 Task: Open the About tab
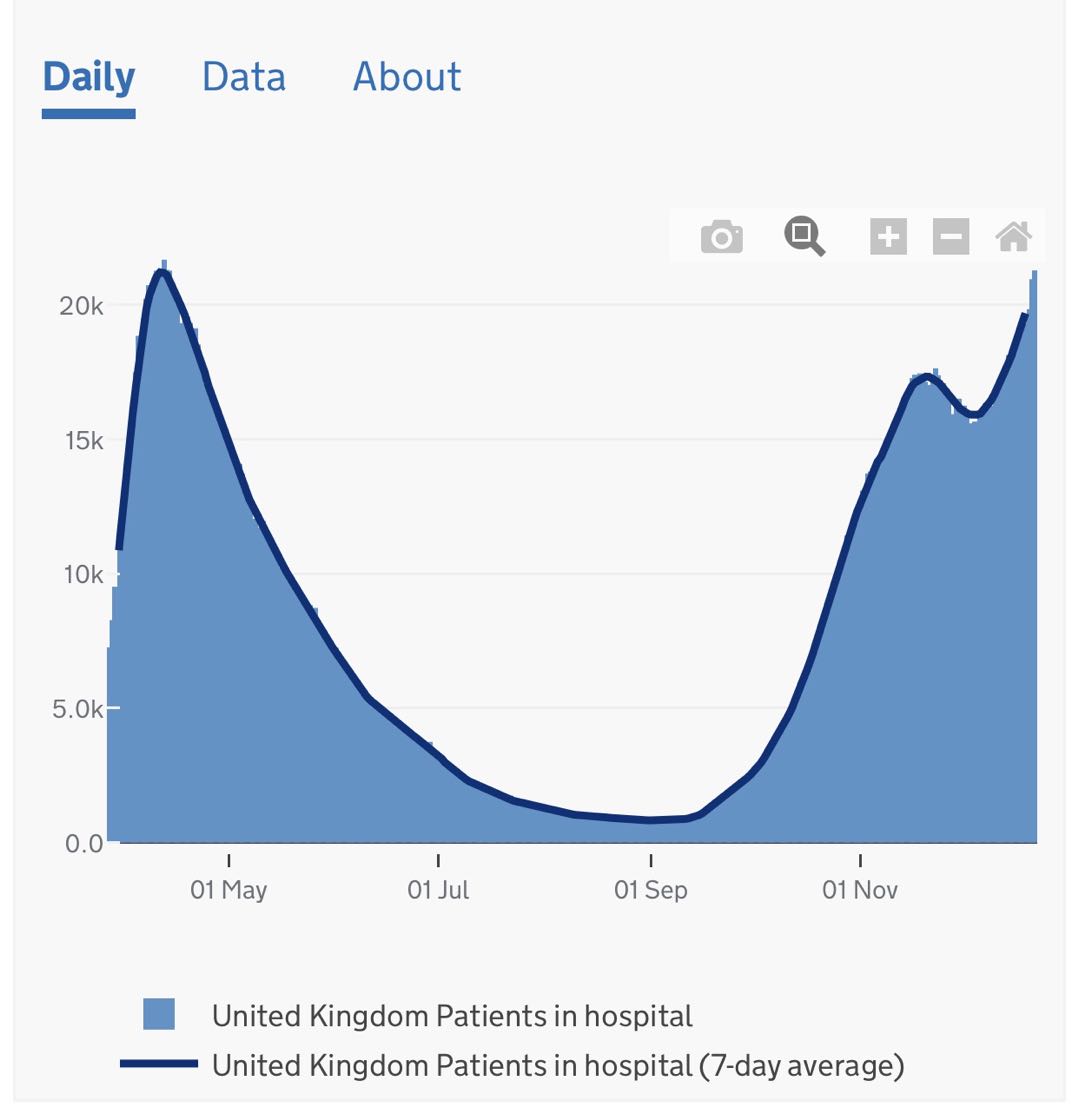coord(406,77)
